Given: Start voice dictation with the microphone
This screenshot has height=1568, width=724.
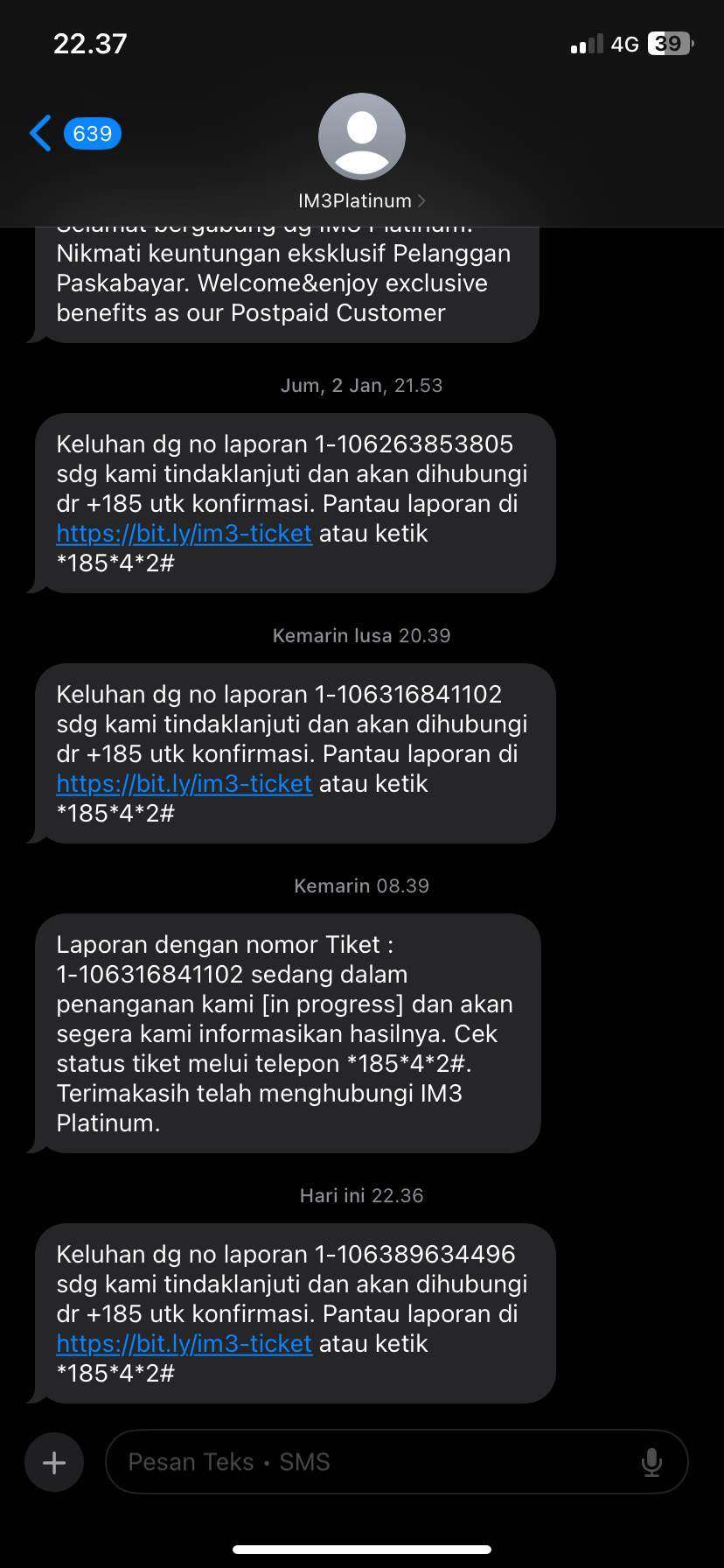Looking at the screenshot, I should (651, 1462).
